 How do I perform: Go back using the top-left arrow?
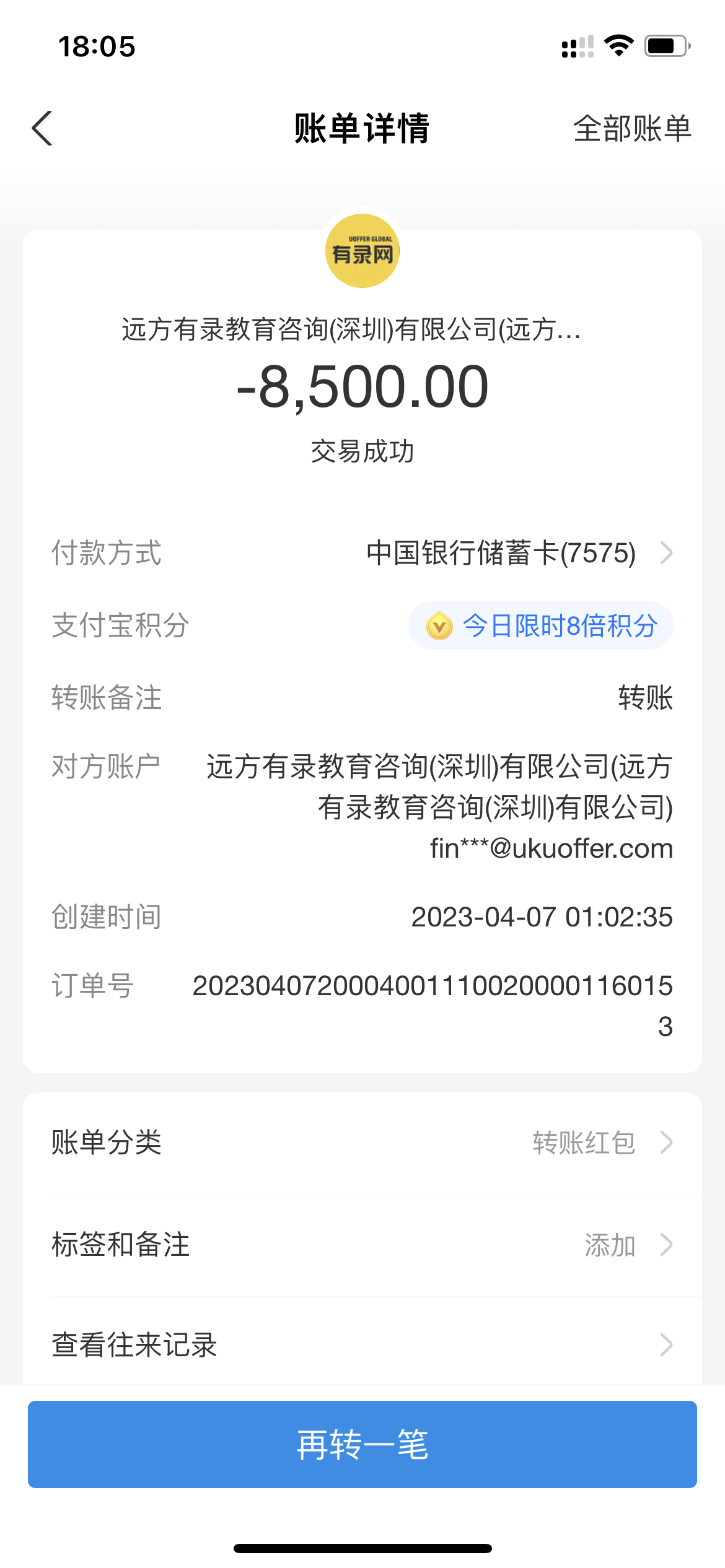[x=42, y=129]
